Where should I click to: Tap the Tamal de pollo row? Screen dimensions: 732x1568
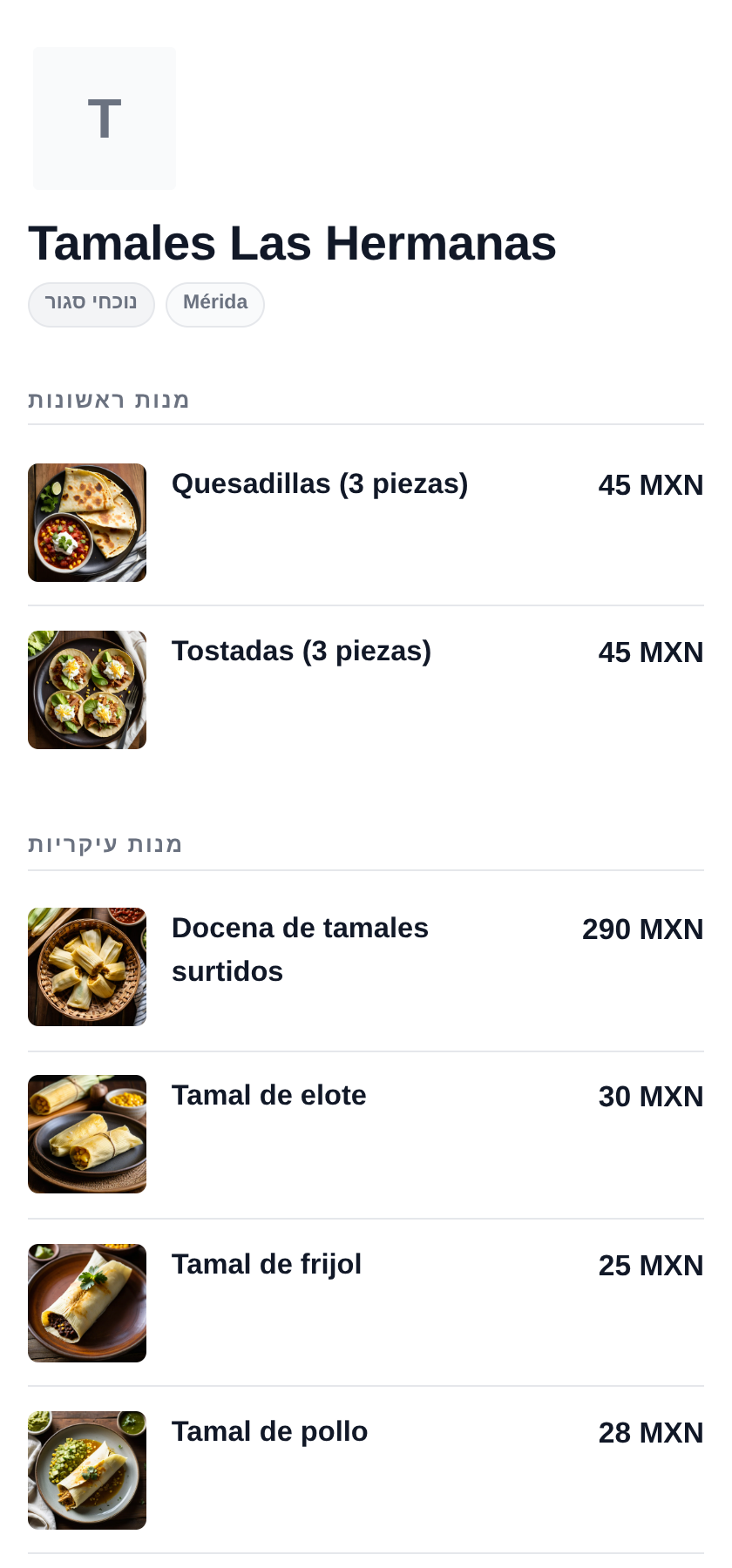366,1470
